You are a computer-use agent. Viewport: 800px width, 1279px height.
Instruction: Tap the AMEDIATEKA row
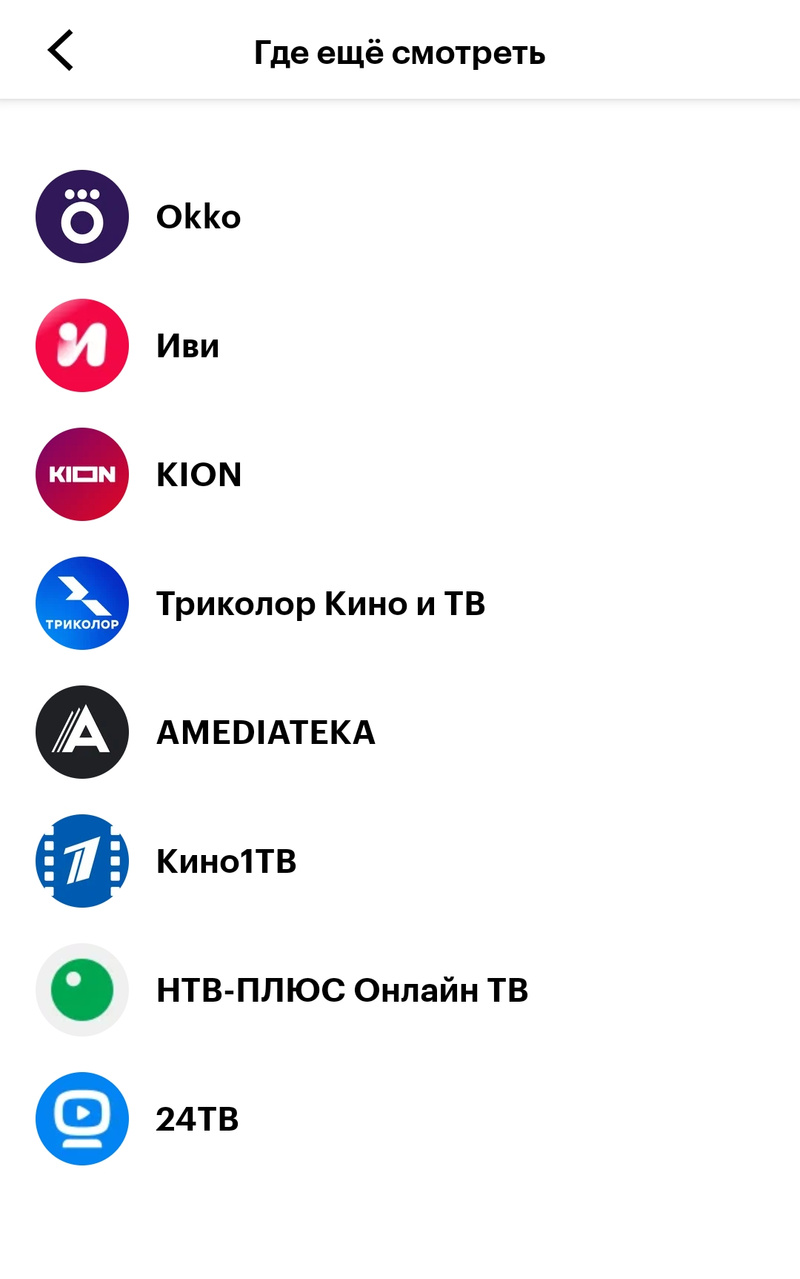[x=265, y=733]
